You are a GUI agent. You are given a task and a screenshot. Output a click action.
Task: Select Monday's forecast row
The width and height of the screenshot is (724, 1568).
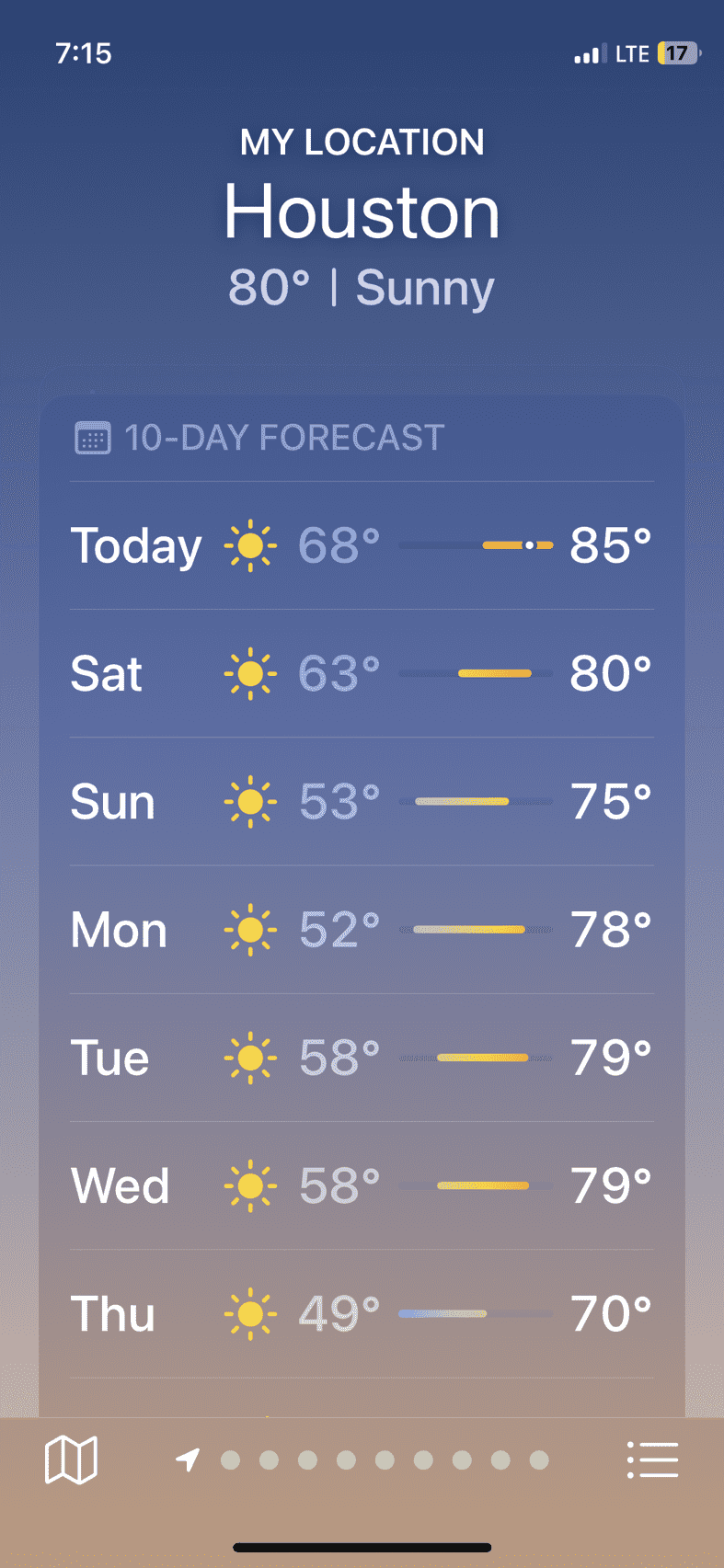[x=362, y=929]
